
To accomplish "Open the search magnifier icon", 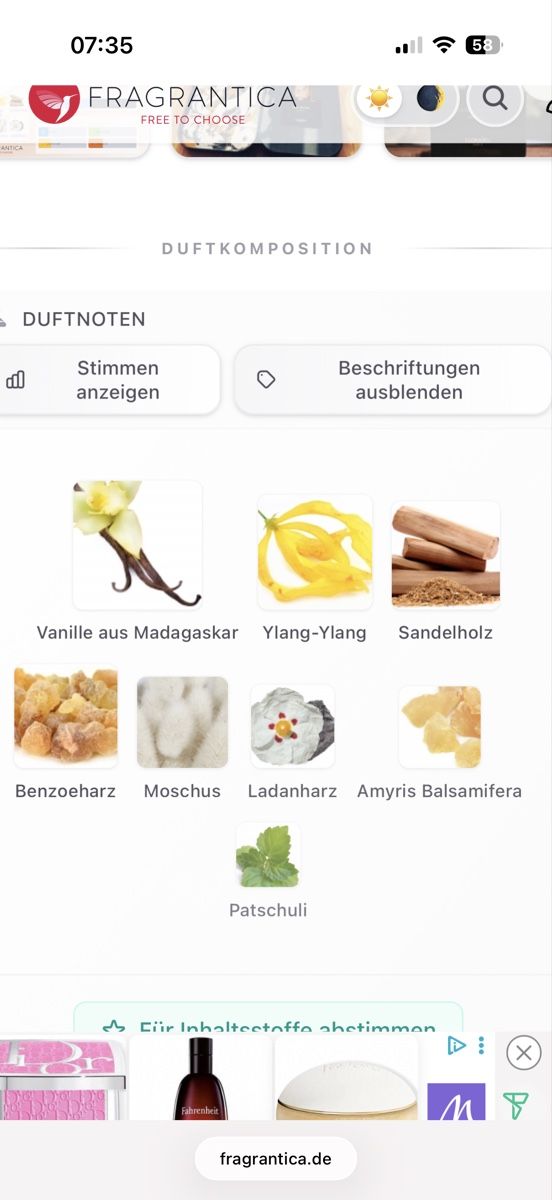I will click(495, 98).
